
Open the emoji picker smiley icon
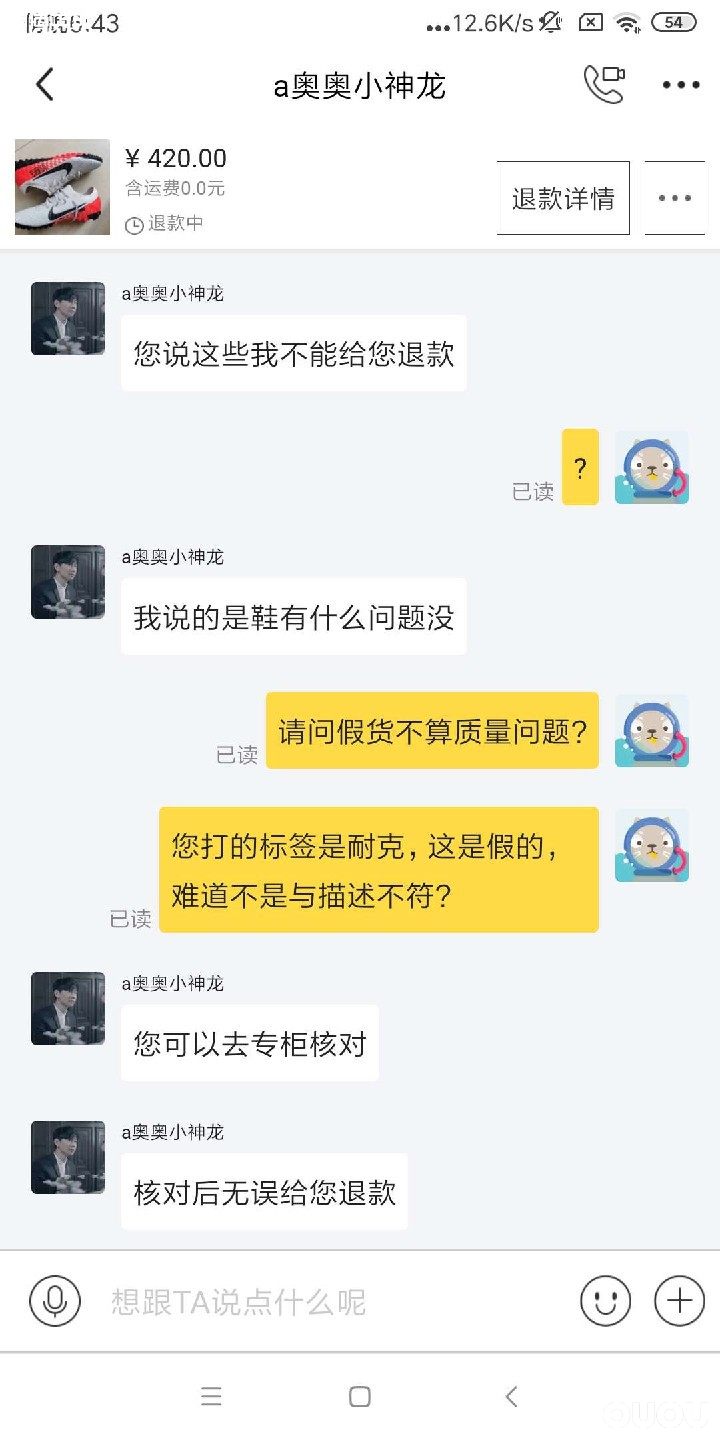605,1301
